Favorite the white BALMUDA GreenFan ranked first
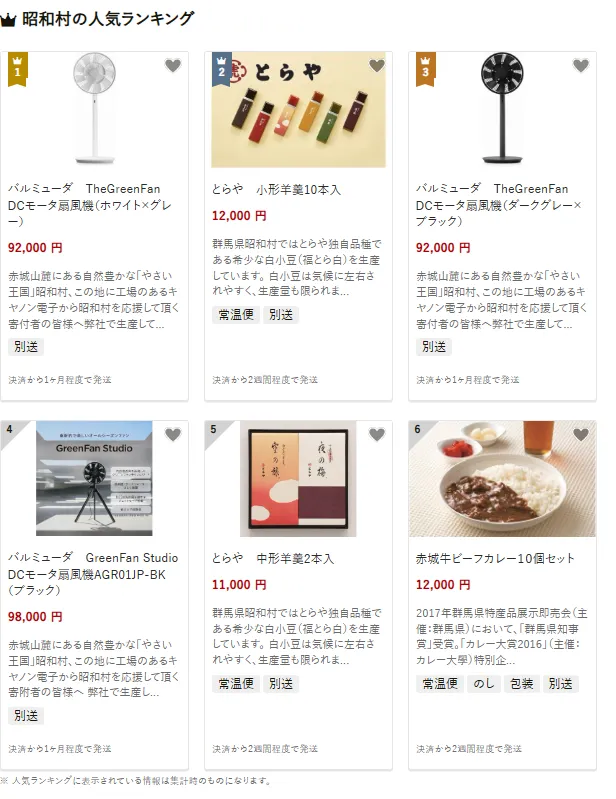616x799 pixels. click(173, 66)
